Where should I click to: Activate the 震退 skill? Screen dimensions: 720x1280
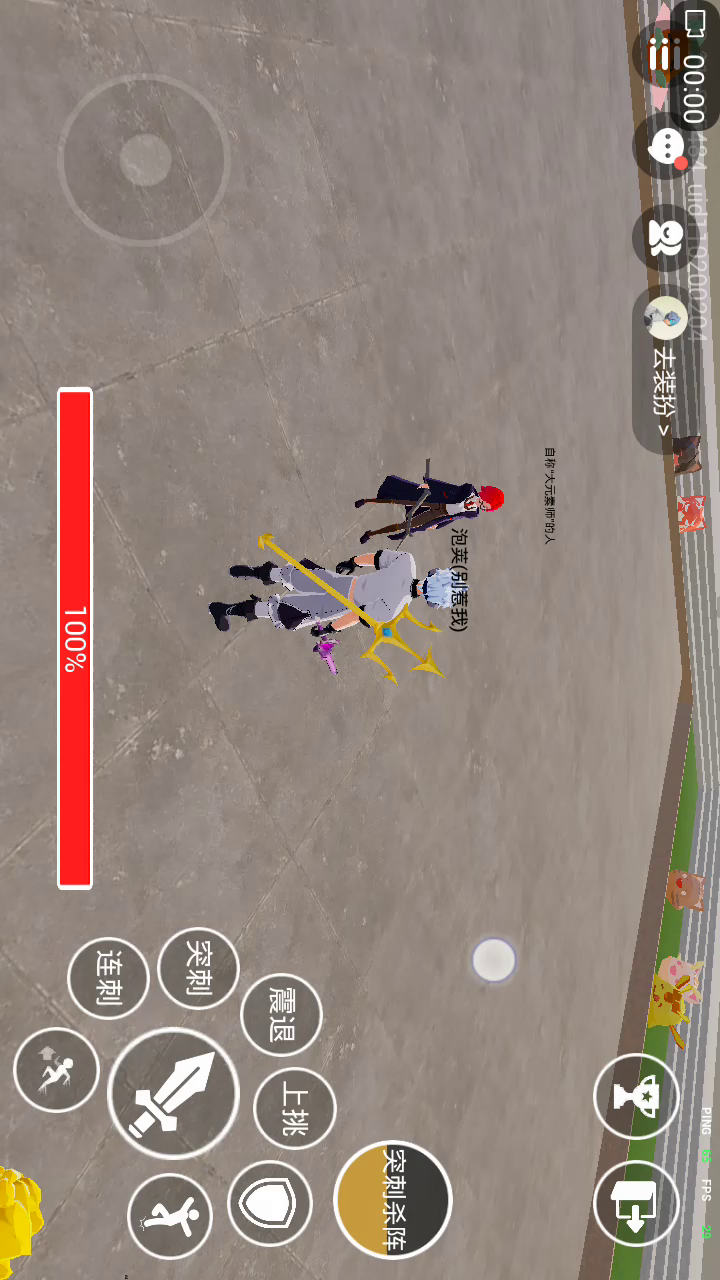tap(281, 1015)
